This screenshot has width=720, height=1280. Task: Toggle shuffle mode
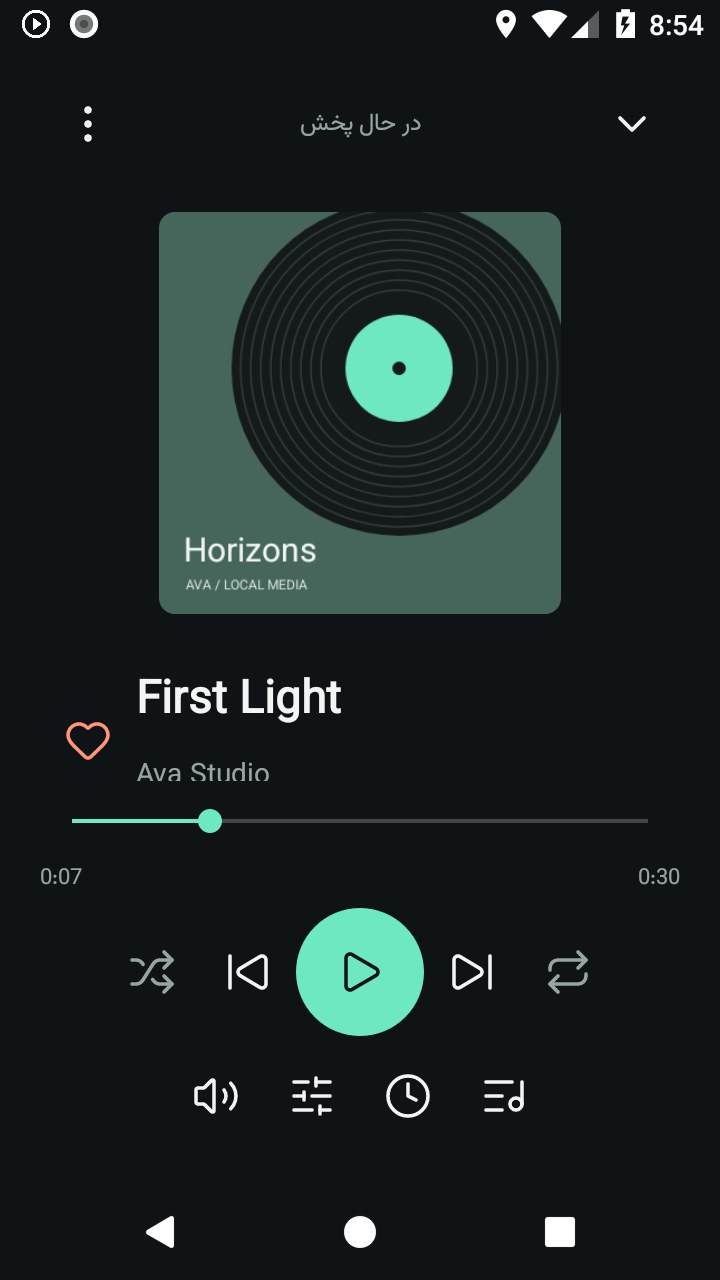click(x=152, y=972)
